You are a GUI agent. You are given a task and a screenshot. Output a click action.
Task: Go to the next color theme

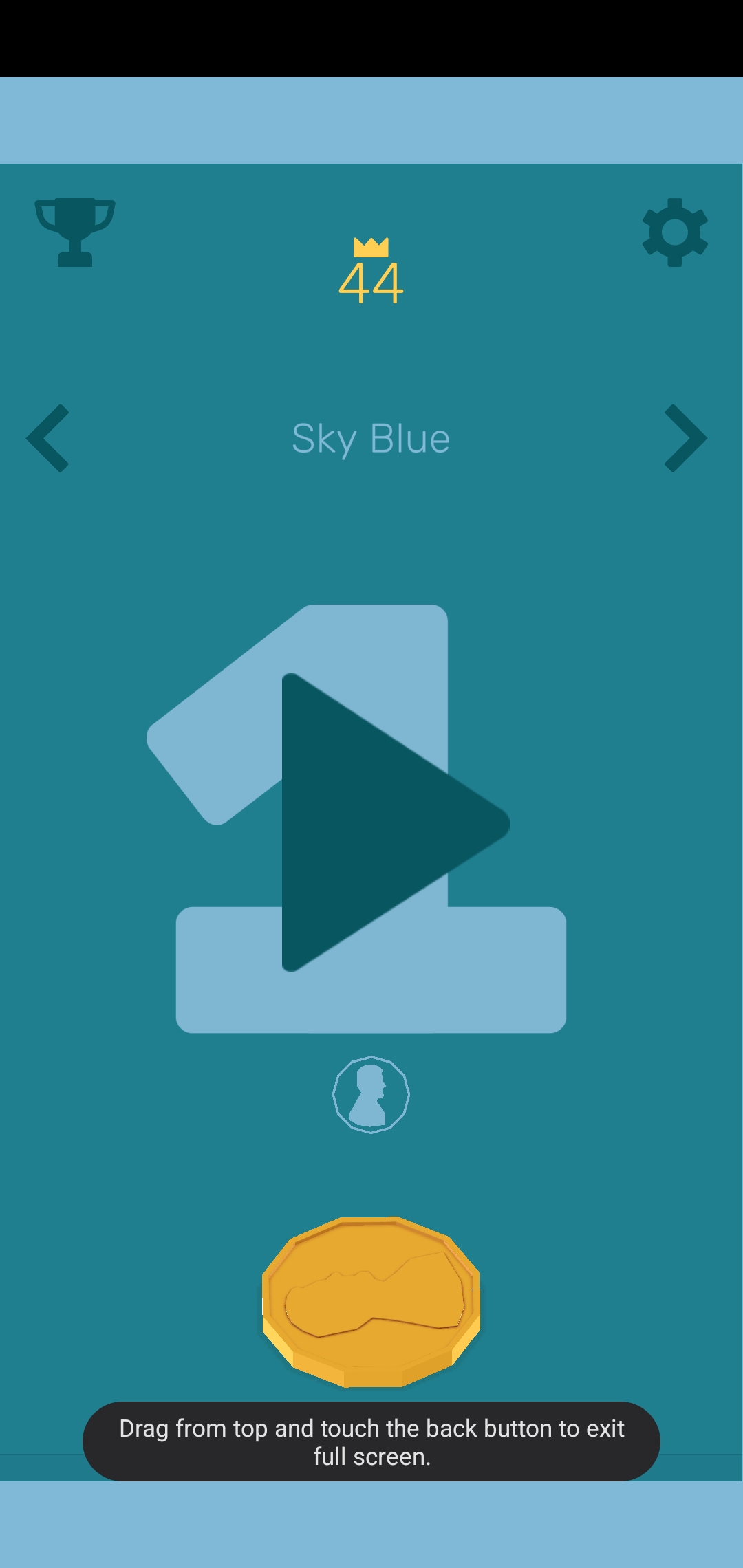685,438
